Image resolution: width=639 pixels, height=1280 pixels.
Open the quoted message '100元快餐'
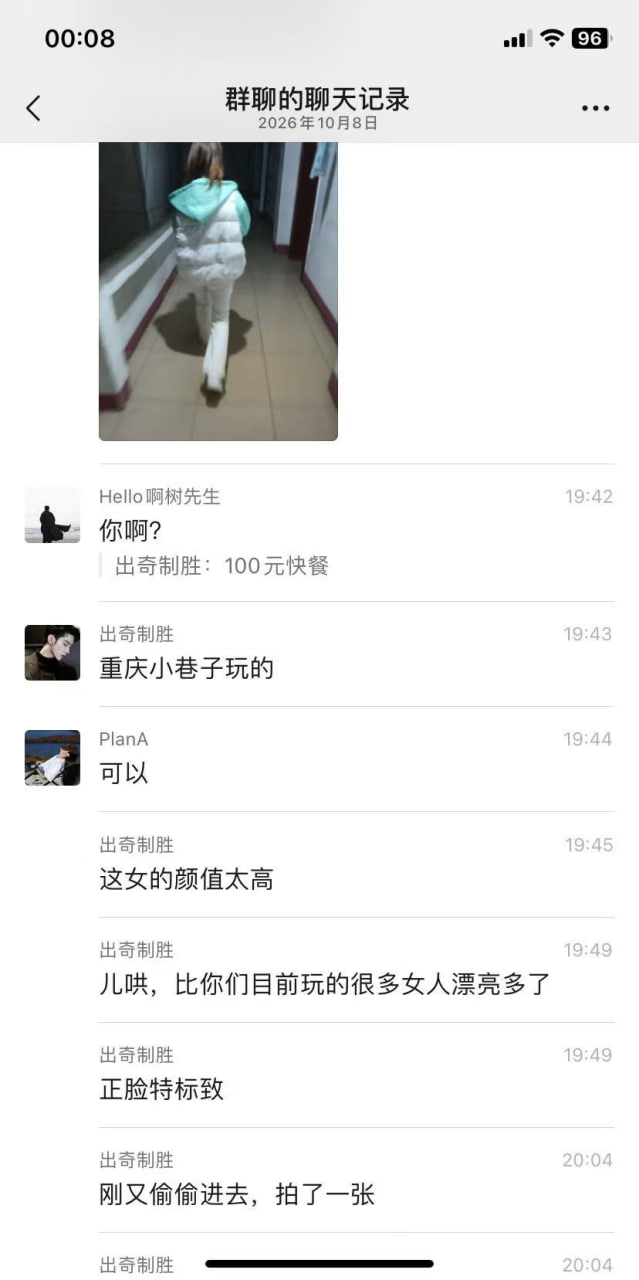[222, 566]
